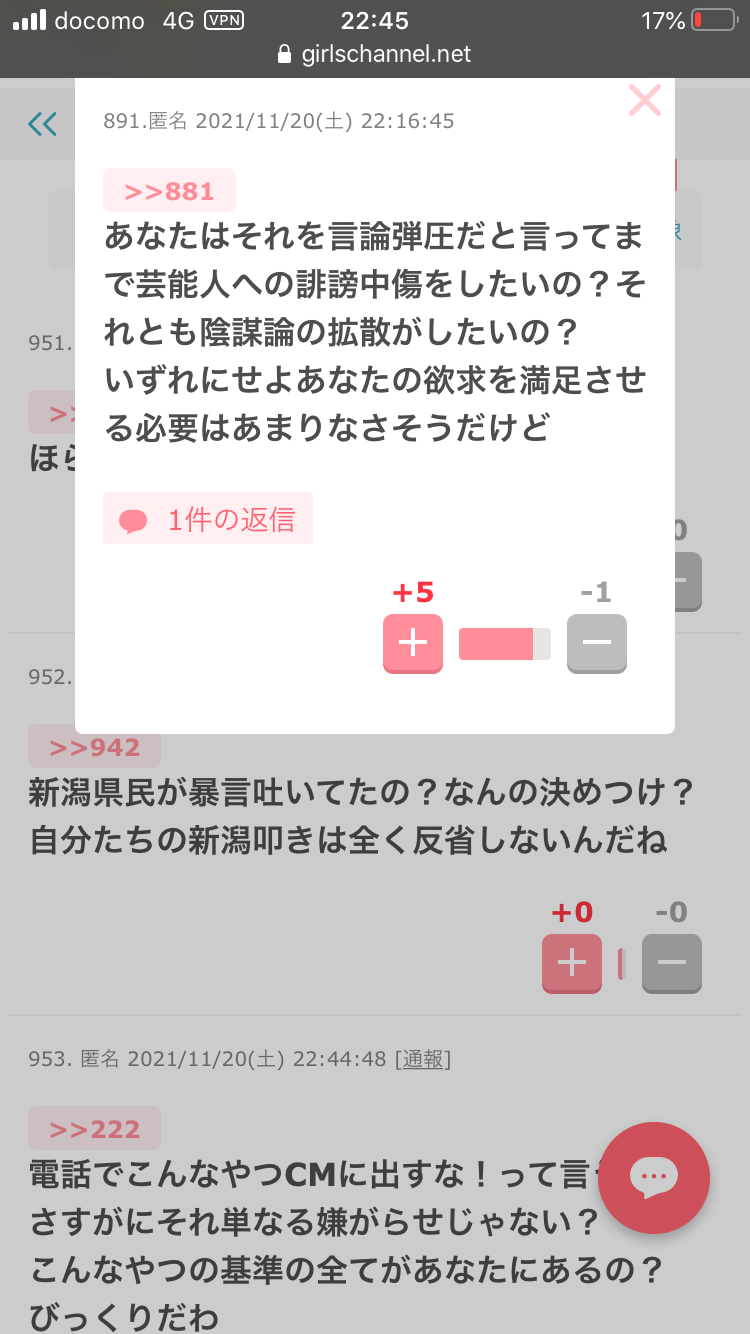Upvote comment 891 with the plus button
The image size is (750, 1334).
tap(413, 643)
